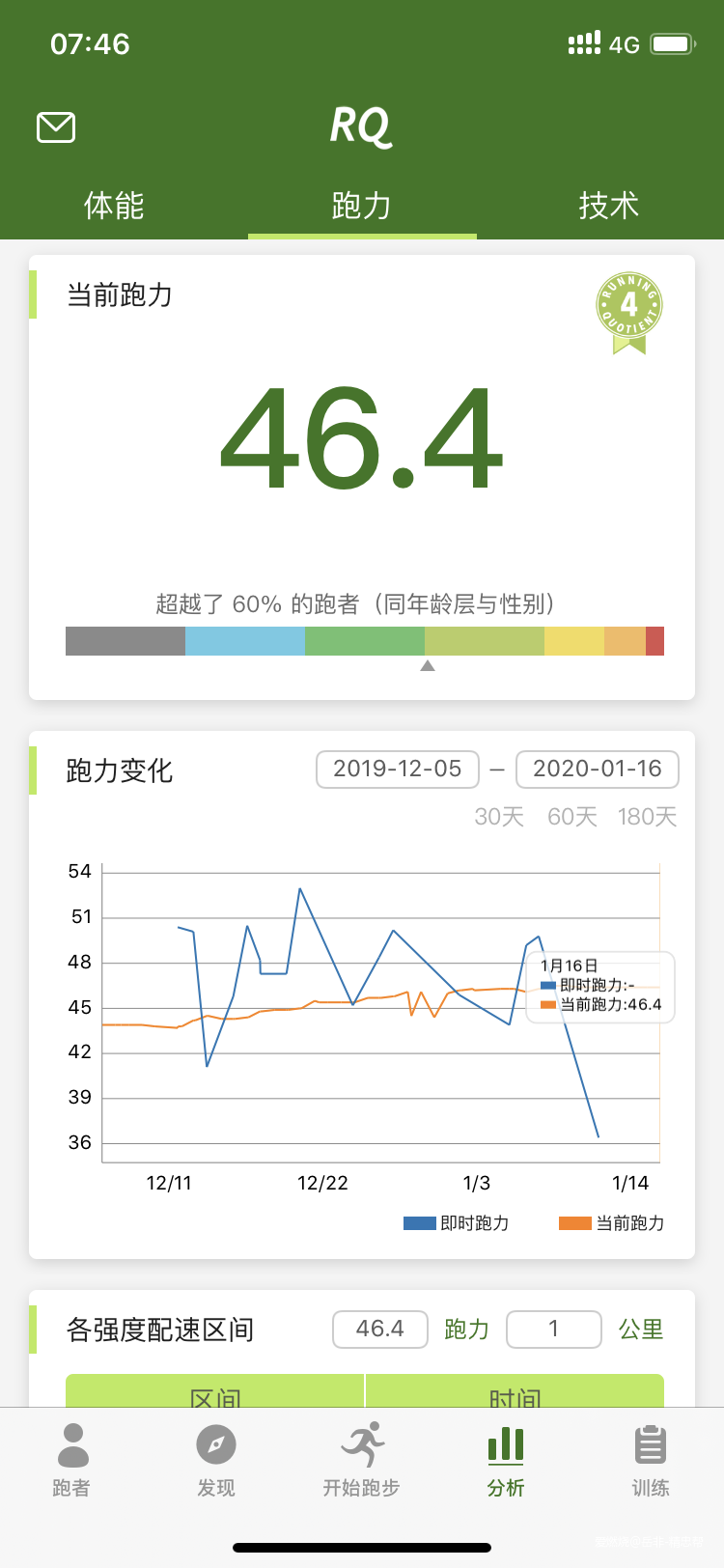Open the start date 2019-12-05 picker
724x1568 pixels.
pos(397,770)
